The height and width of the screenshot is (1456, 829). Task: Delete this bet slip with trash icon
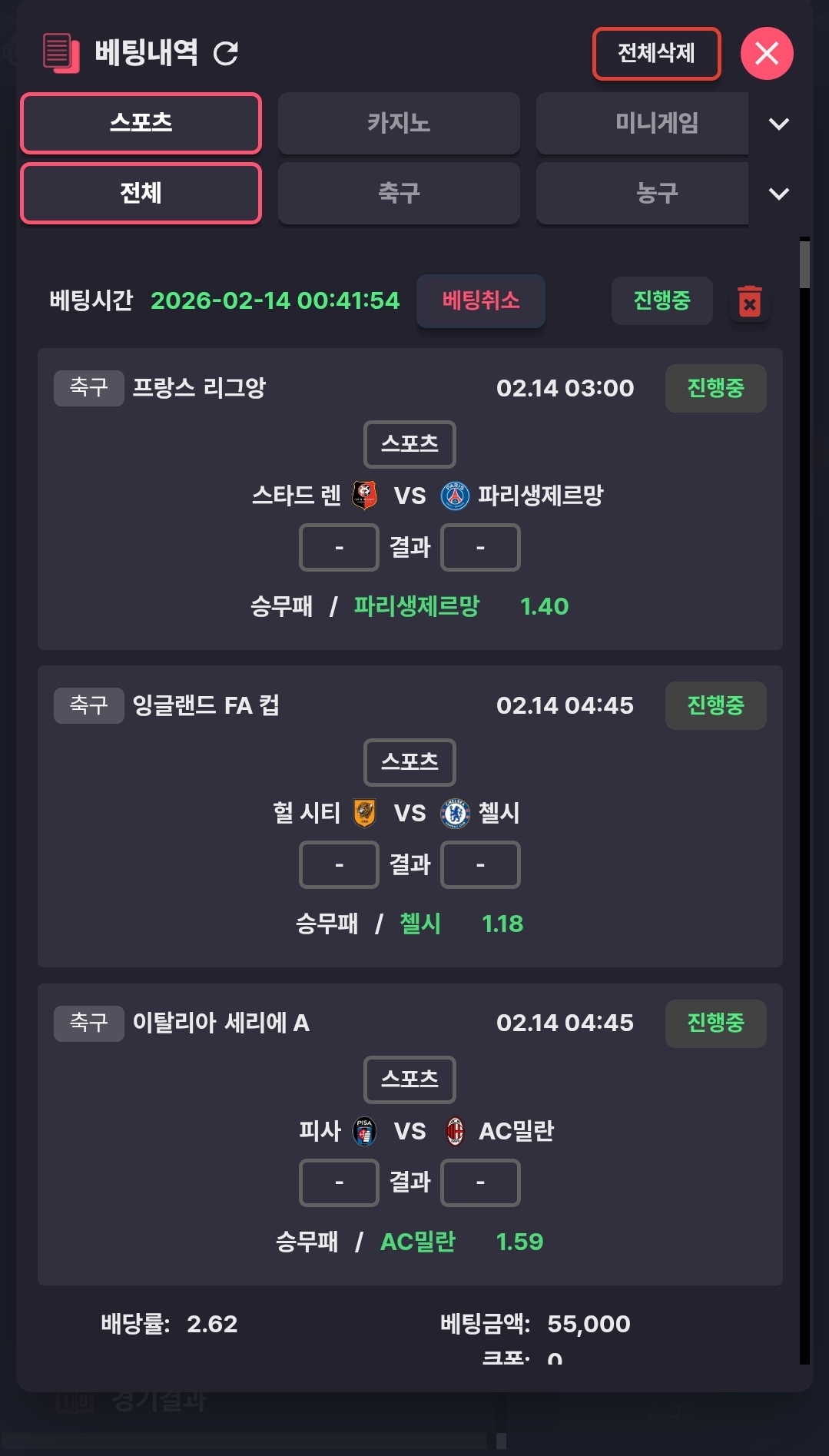749,302
